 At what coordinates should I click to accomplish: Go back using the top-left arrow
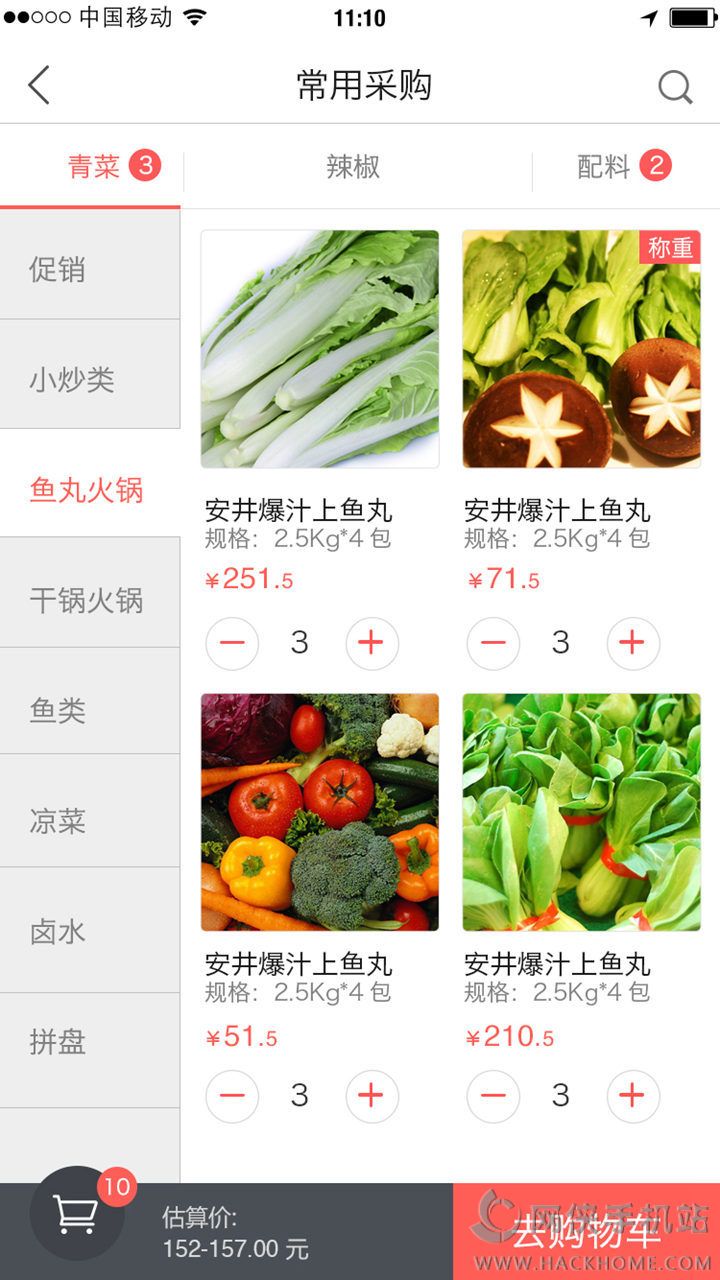tap(39, 86)
